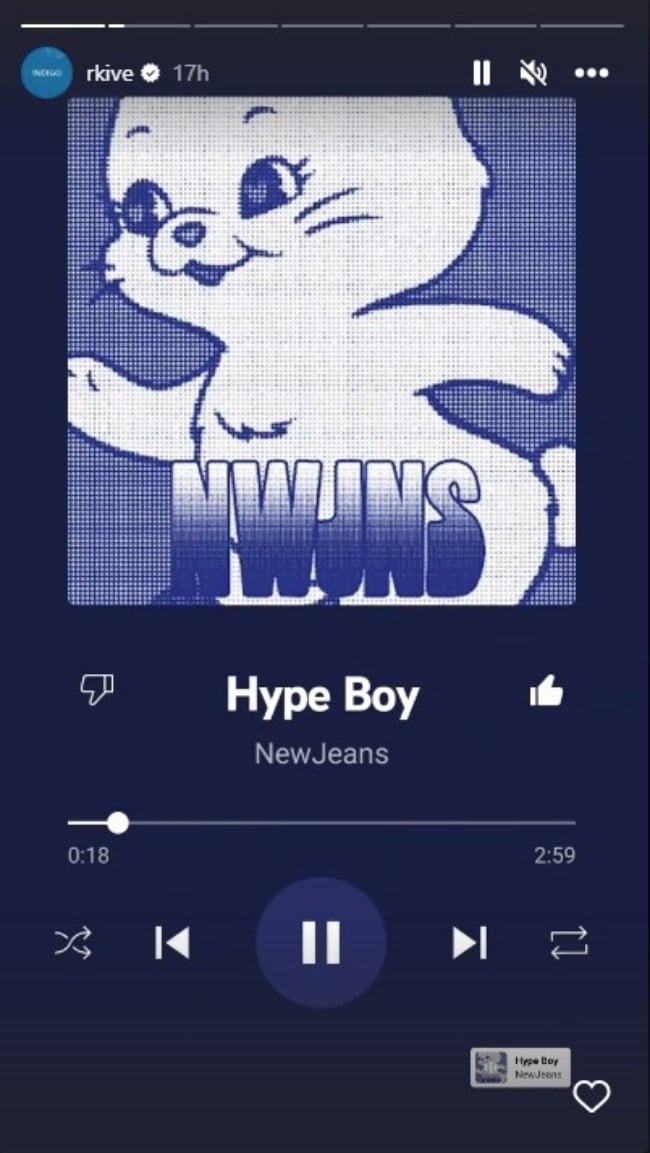The height and width of the screenshot is (1153, 650).
Task: Open rkive's profile from the avatar
Action: tap(46, 73)
